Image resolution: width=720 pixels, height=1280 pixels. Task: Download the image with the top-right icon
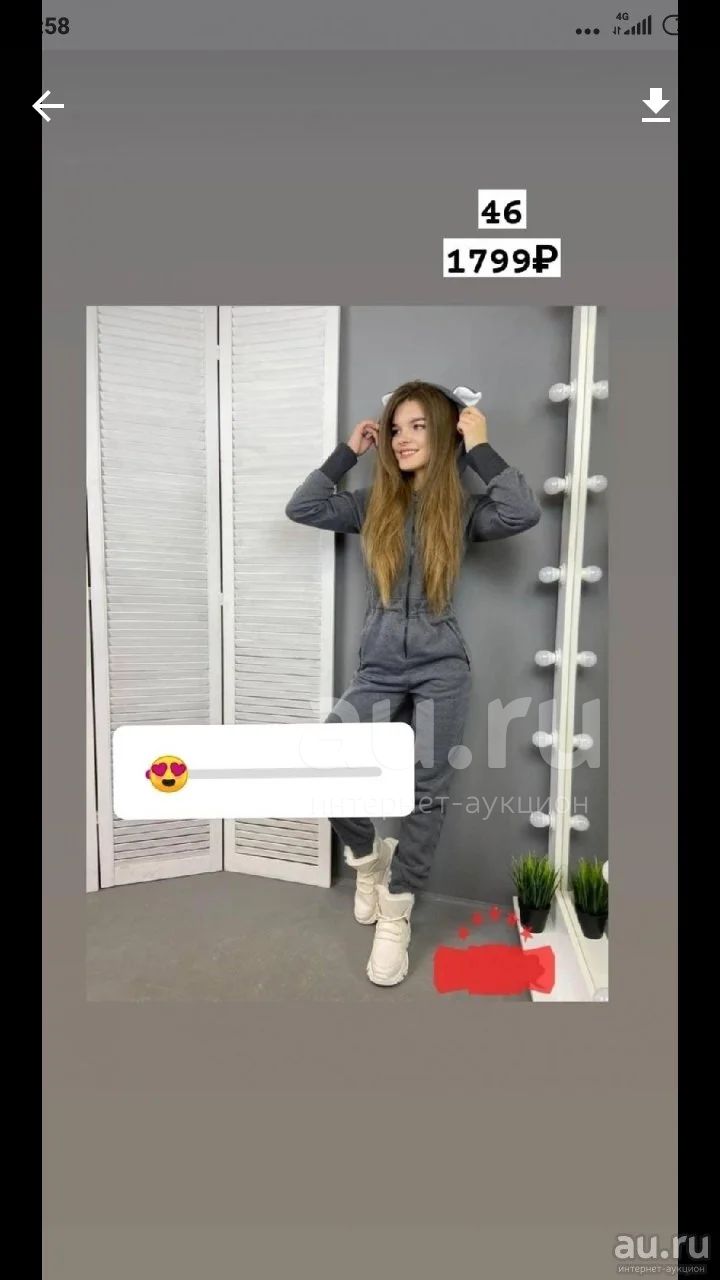[x=656, y=105]
